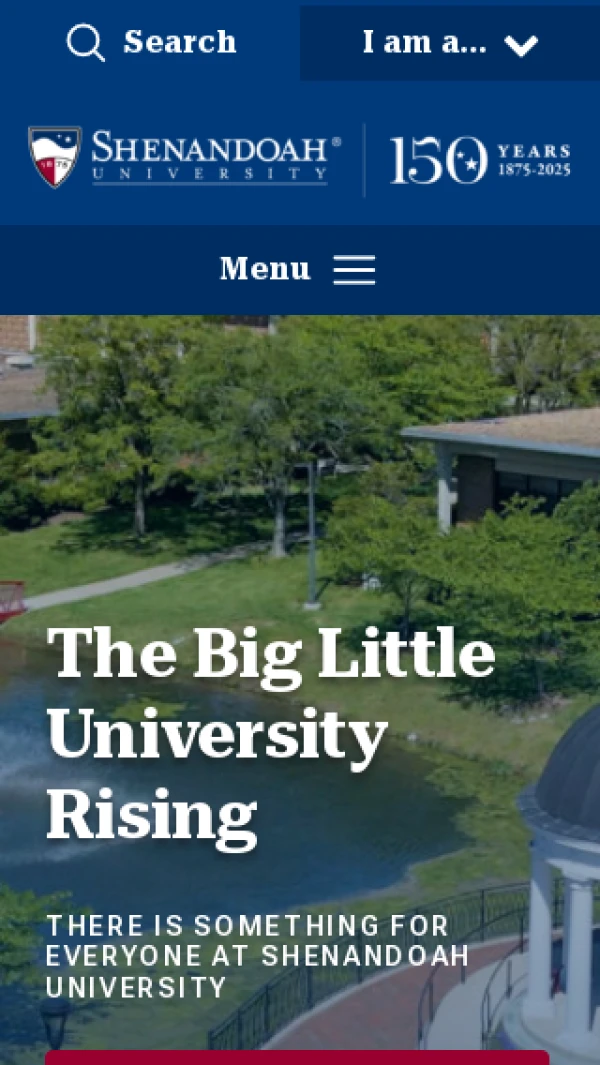
Task: Open the Search option
Action: (x=152, y=43)
